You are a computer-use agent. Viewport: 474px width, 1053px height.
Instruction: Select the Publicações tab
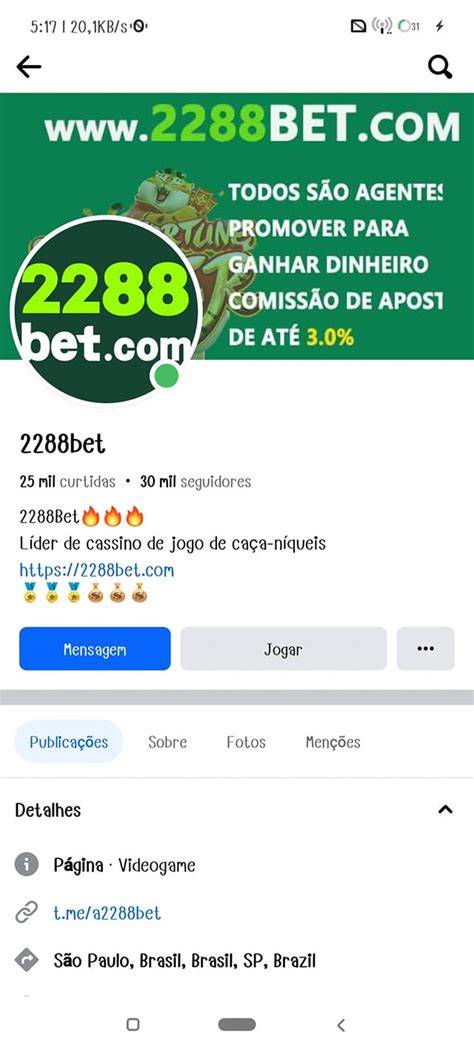tap(68, 742)
